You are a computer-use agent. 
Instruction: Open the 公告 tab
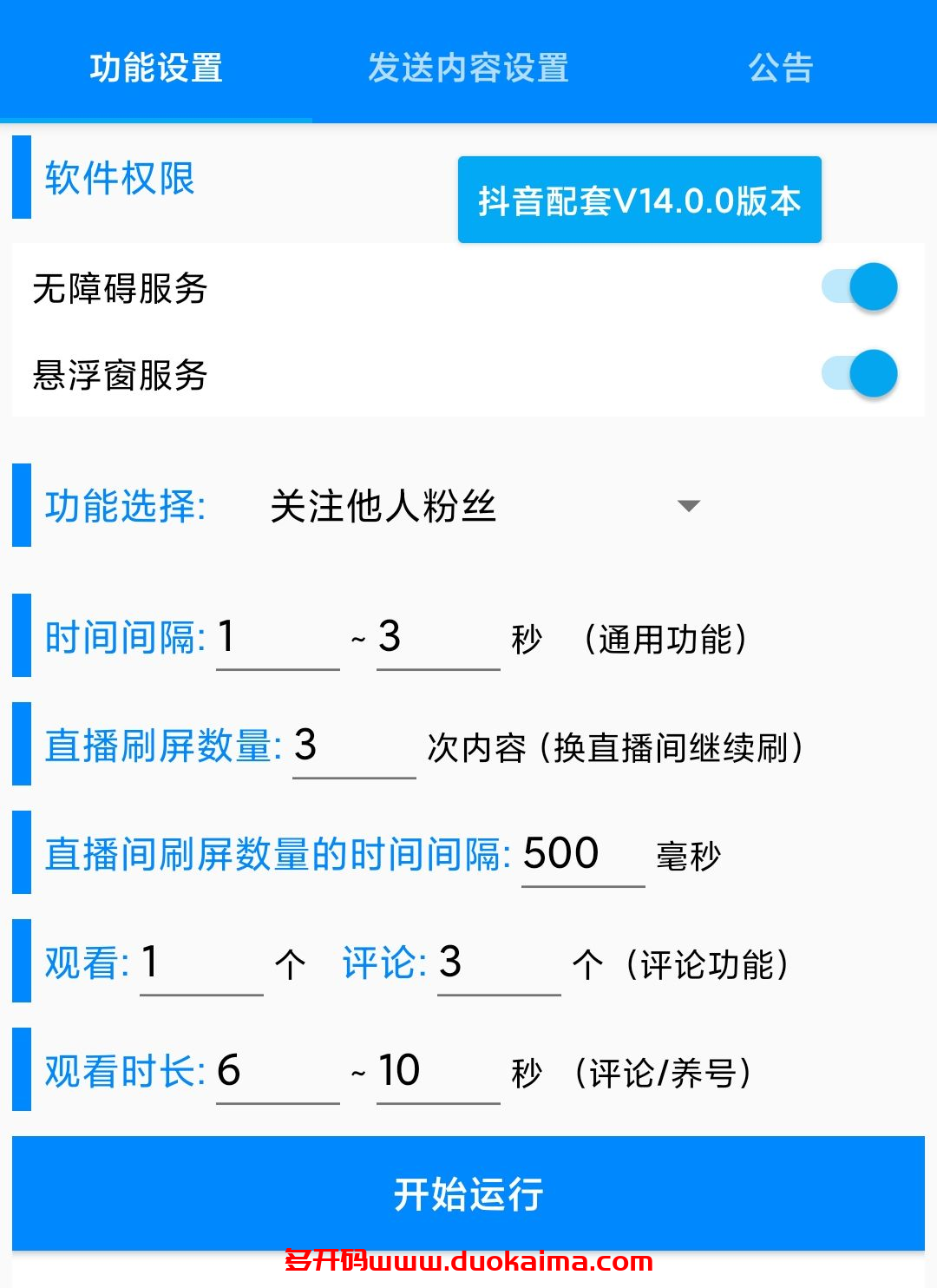[x=780, y=68]
